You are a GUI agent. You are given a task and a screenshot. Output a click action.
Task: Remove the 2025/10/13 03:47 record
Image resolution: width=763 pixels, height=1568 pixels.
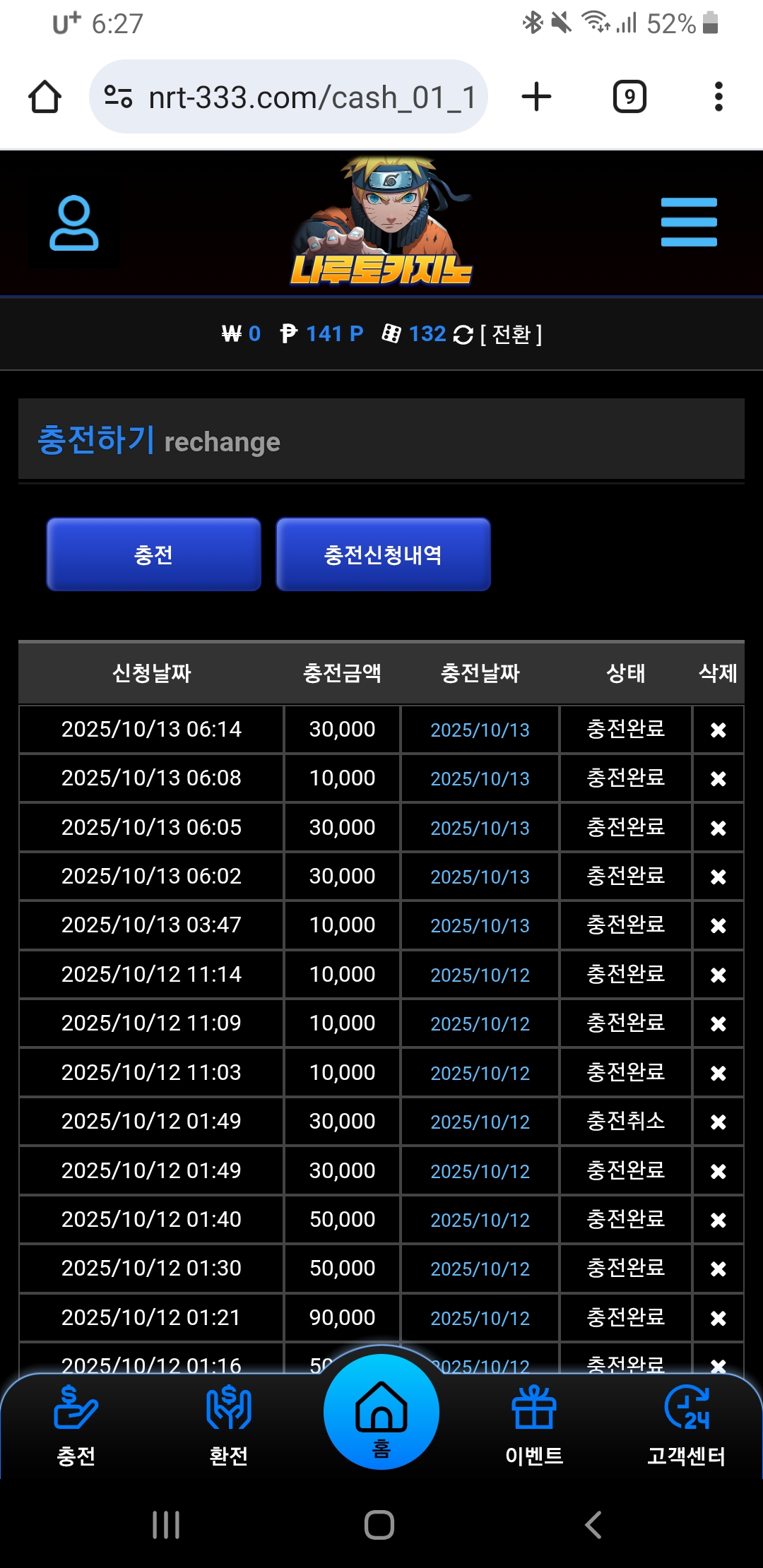pyautogui.click(x=718, y=925)
